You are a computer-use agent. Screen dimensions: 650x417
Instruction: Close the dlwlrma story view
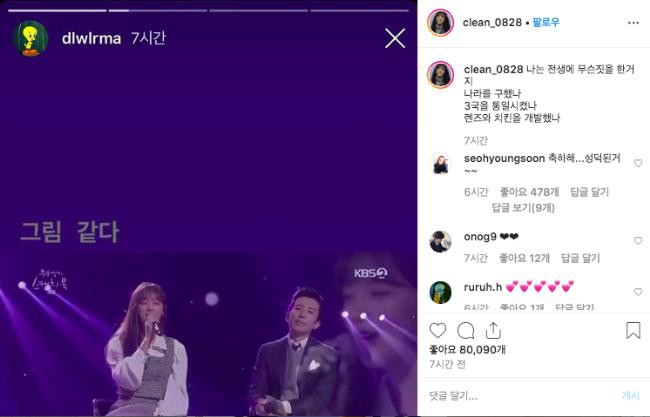coord(395,38)
